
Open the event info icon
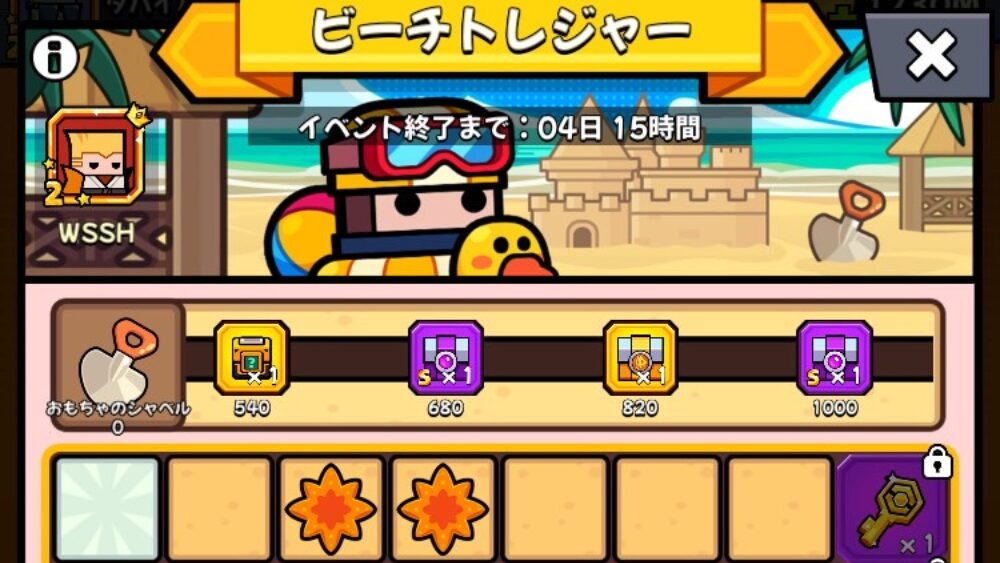pyautogui.click(x=55, y=57)
